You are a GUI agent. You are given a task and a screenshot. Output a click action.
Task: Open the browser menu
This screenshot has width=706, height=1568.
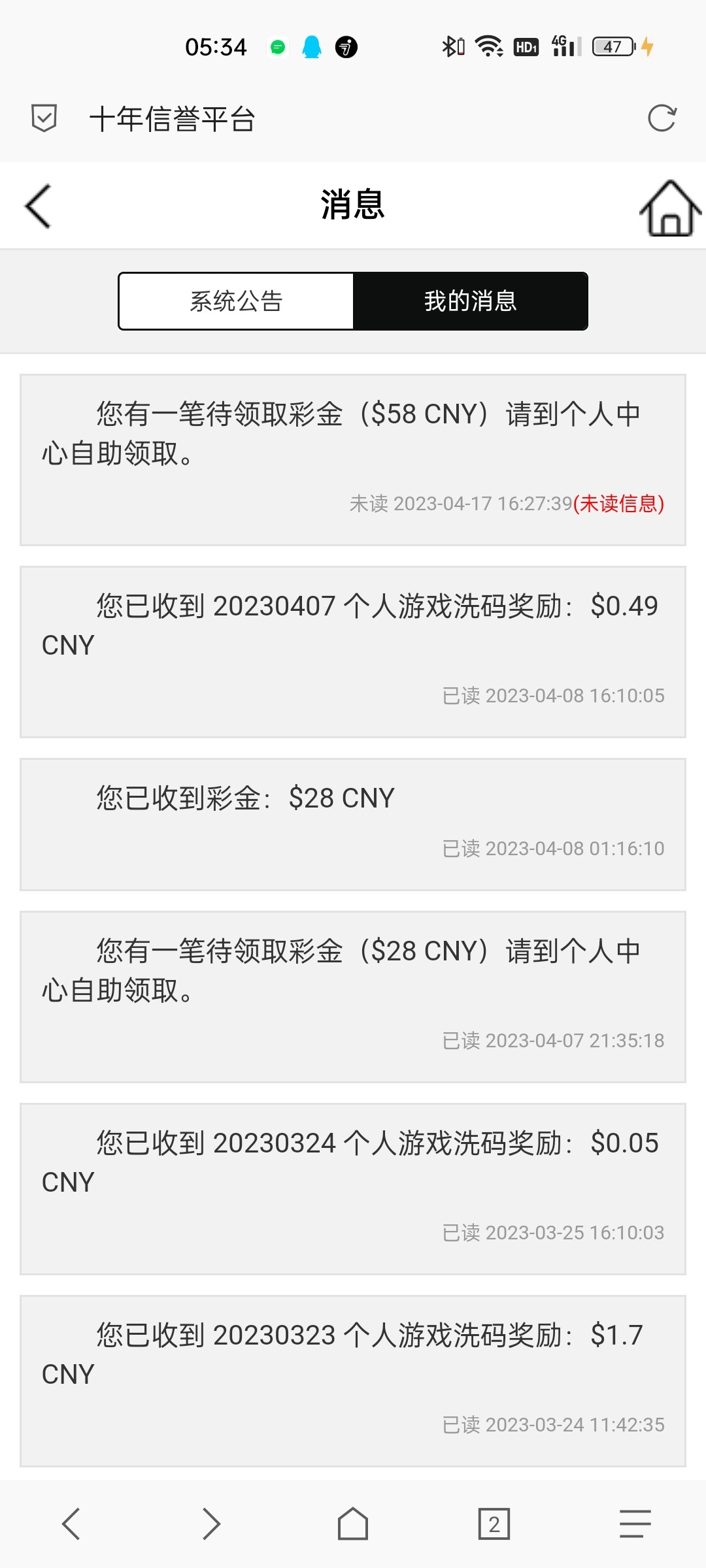635,1524
